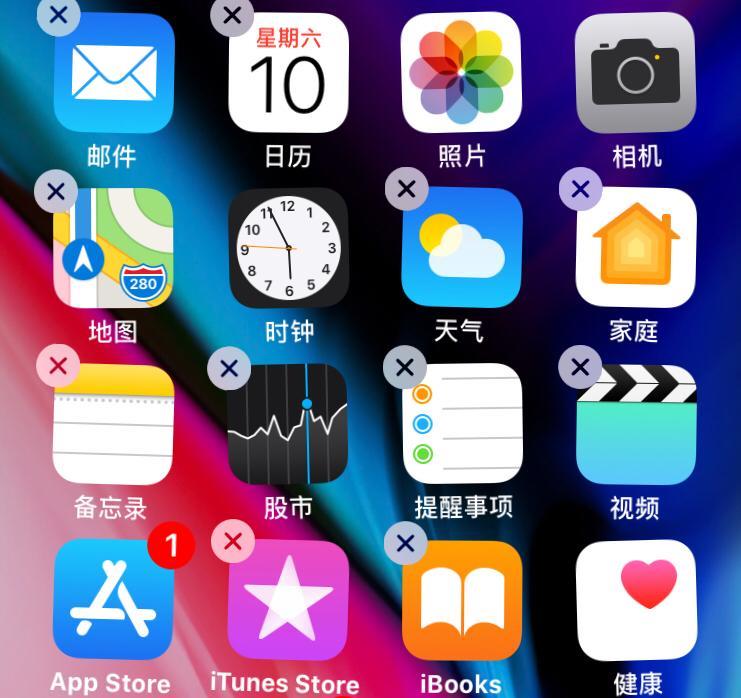Delete the 备忘录 notes app
This screenshot has height=698, width=741.
pos(58,366)
